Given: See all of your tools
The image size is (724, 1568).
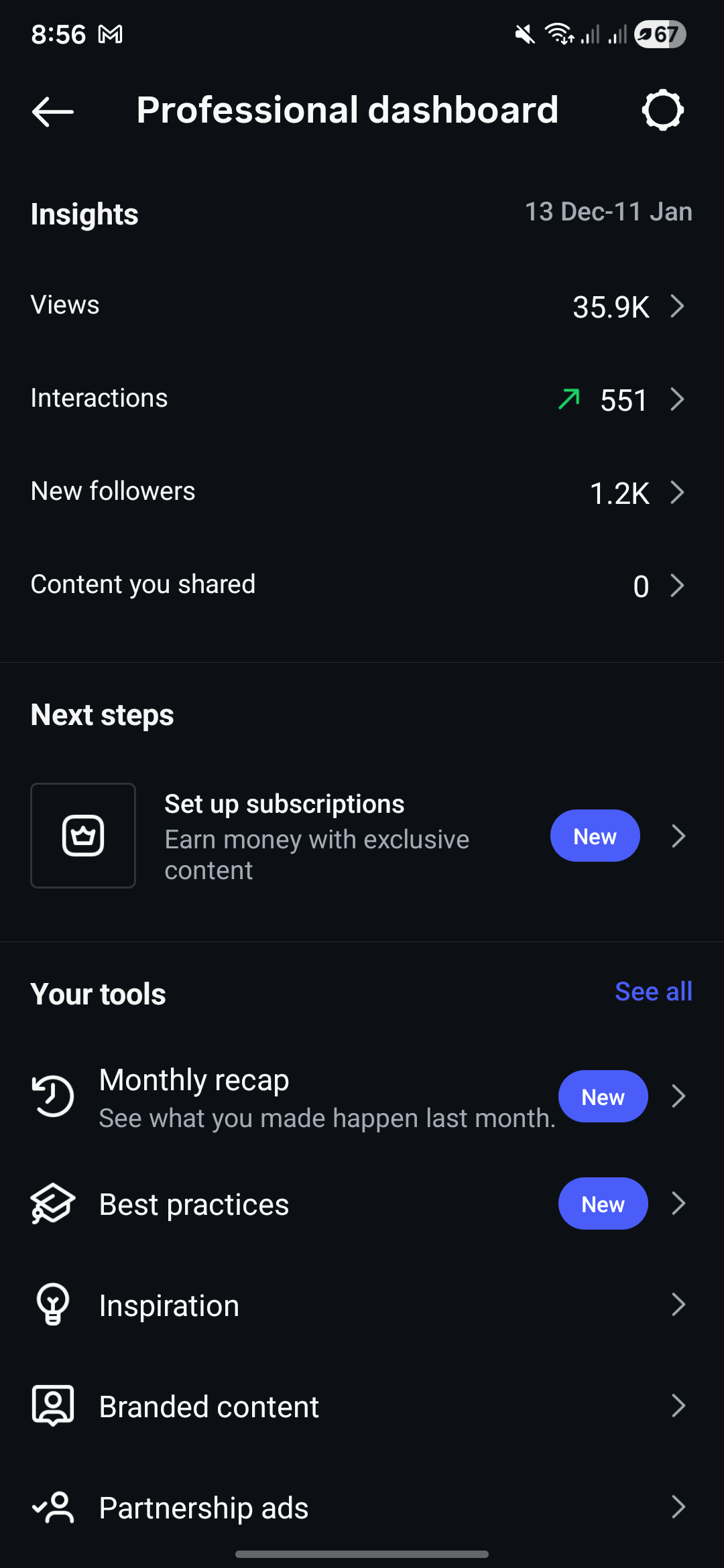Looking at the screenshot, I should pyautogui.click(x=653, y=992).
